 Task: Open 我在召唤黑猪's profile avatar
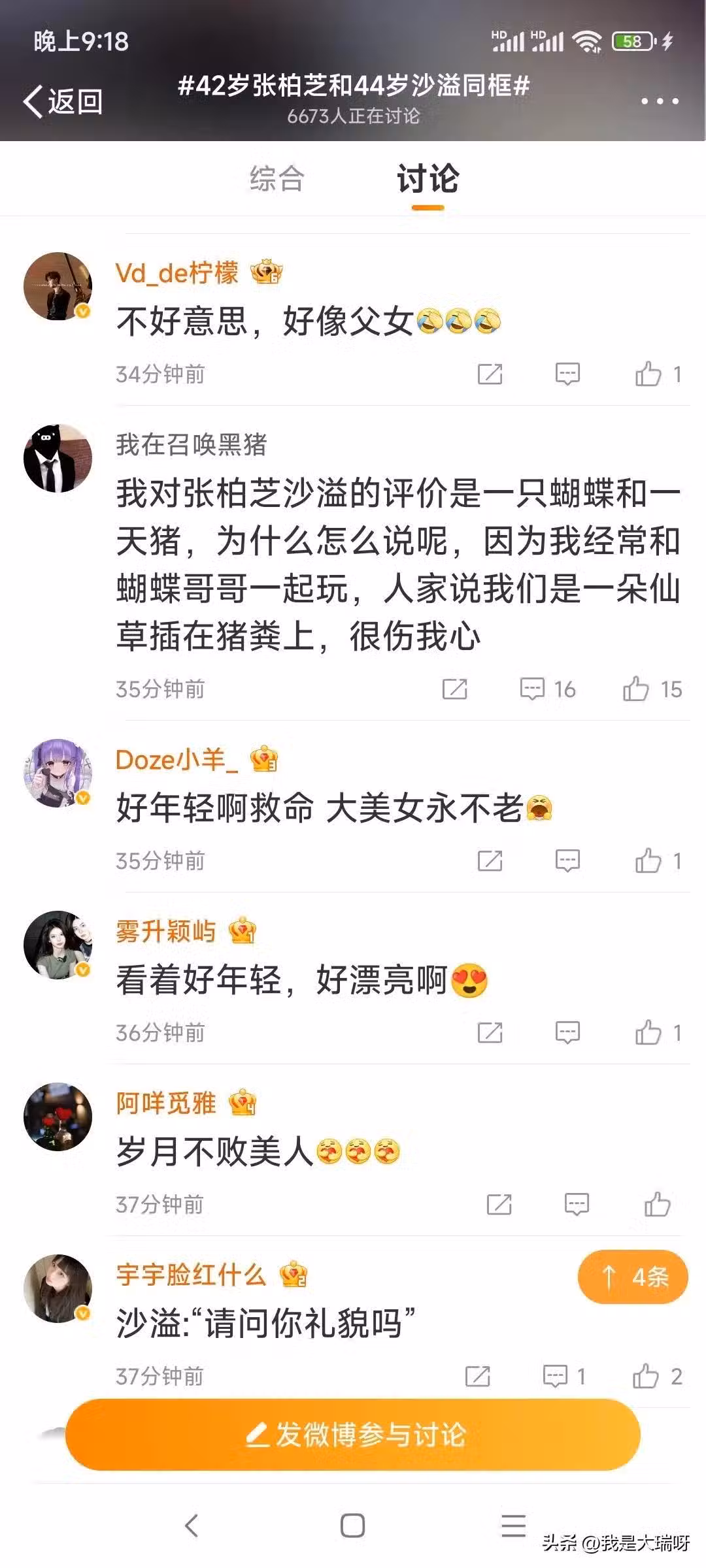pos(58,458)
